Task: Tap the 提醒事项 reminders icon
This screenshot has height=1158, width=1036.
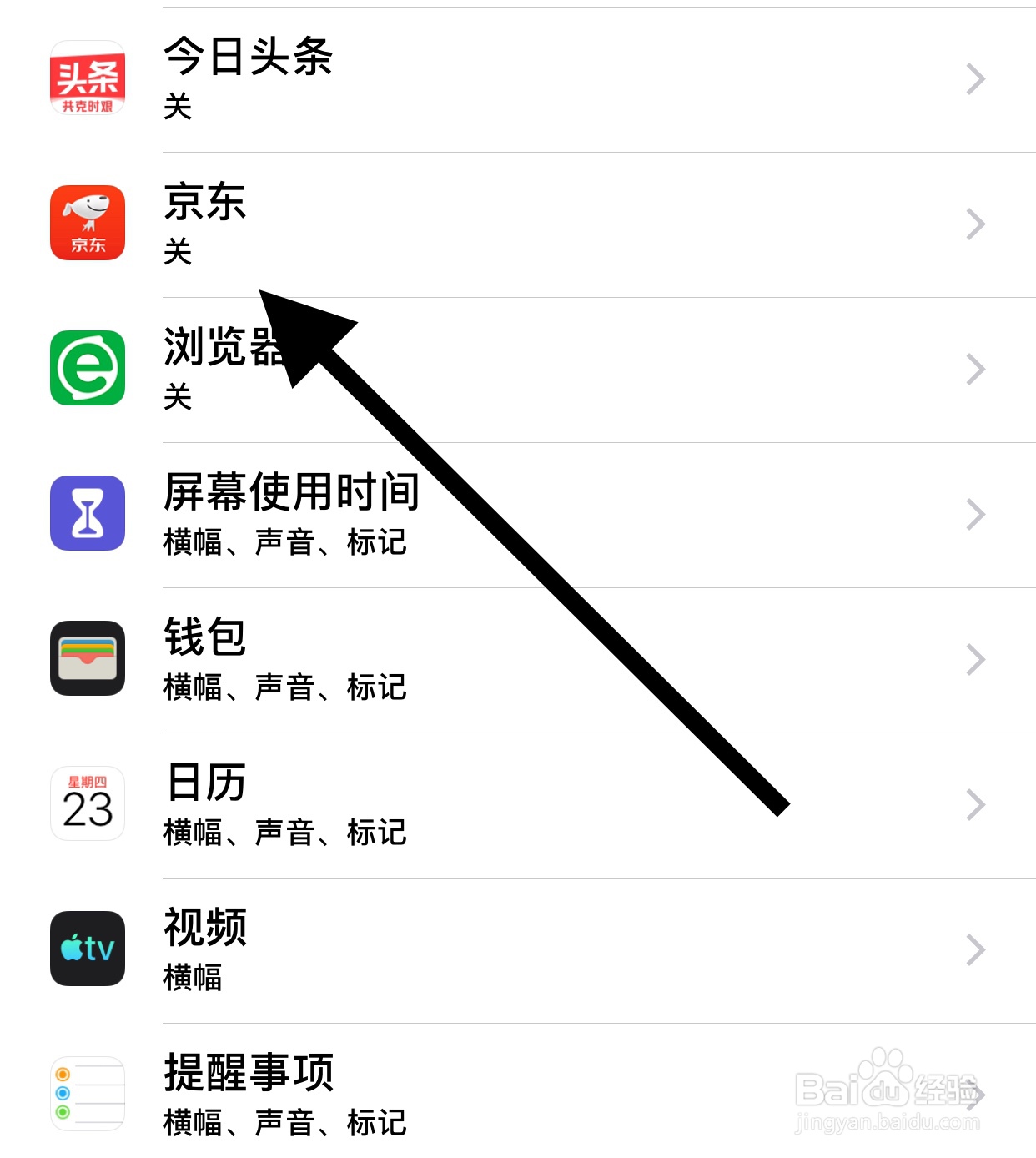Action: pyautogui.click(x=87, y=1092)
